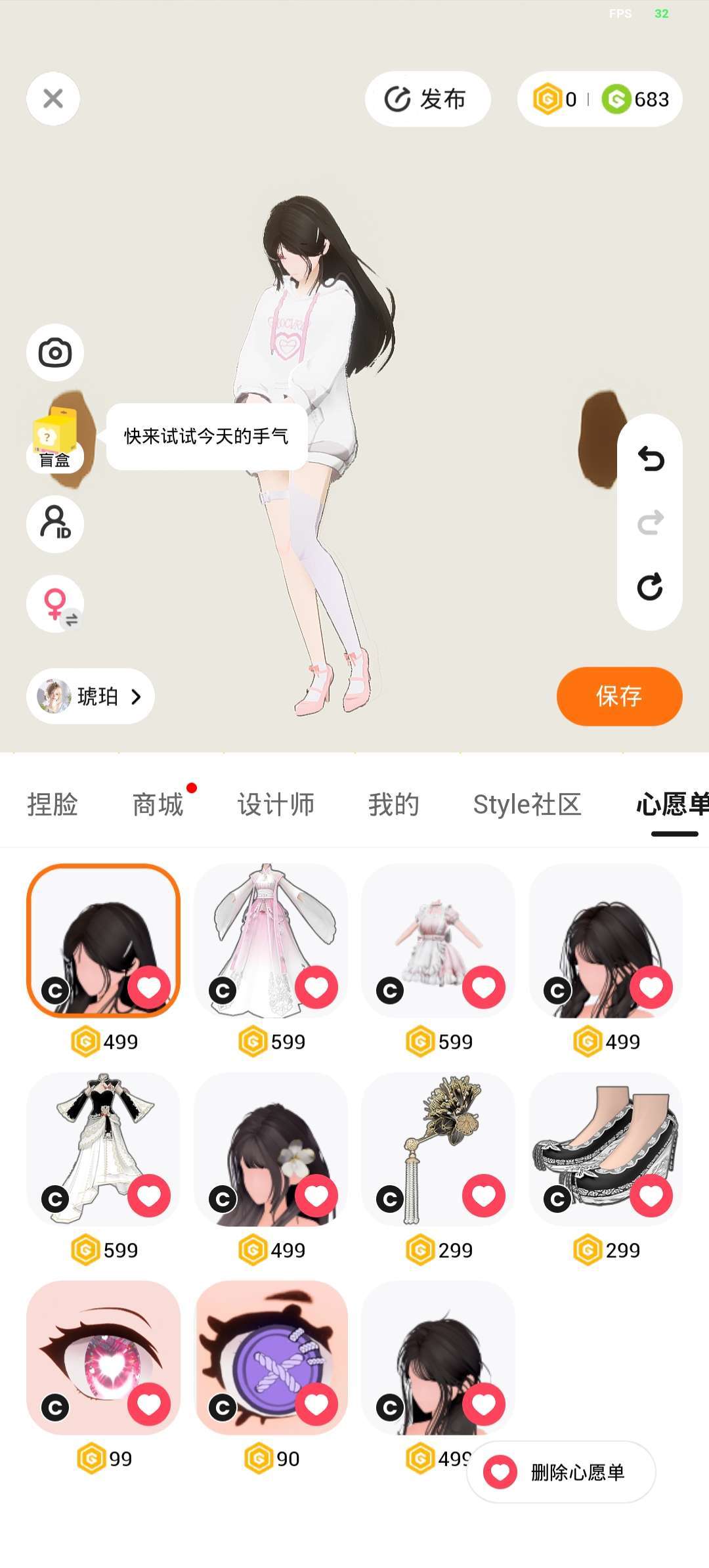Close the avatar editor
The height and width of the screenshot is (1568, 709).
click(53, 98)
